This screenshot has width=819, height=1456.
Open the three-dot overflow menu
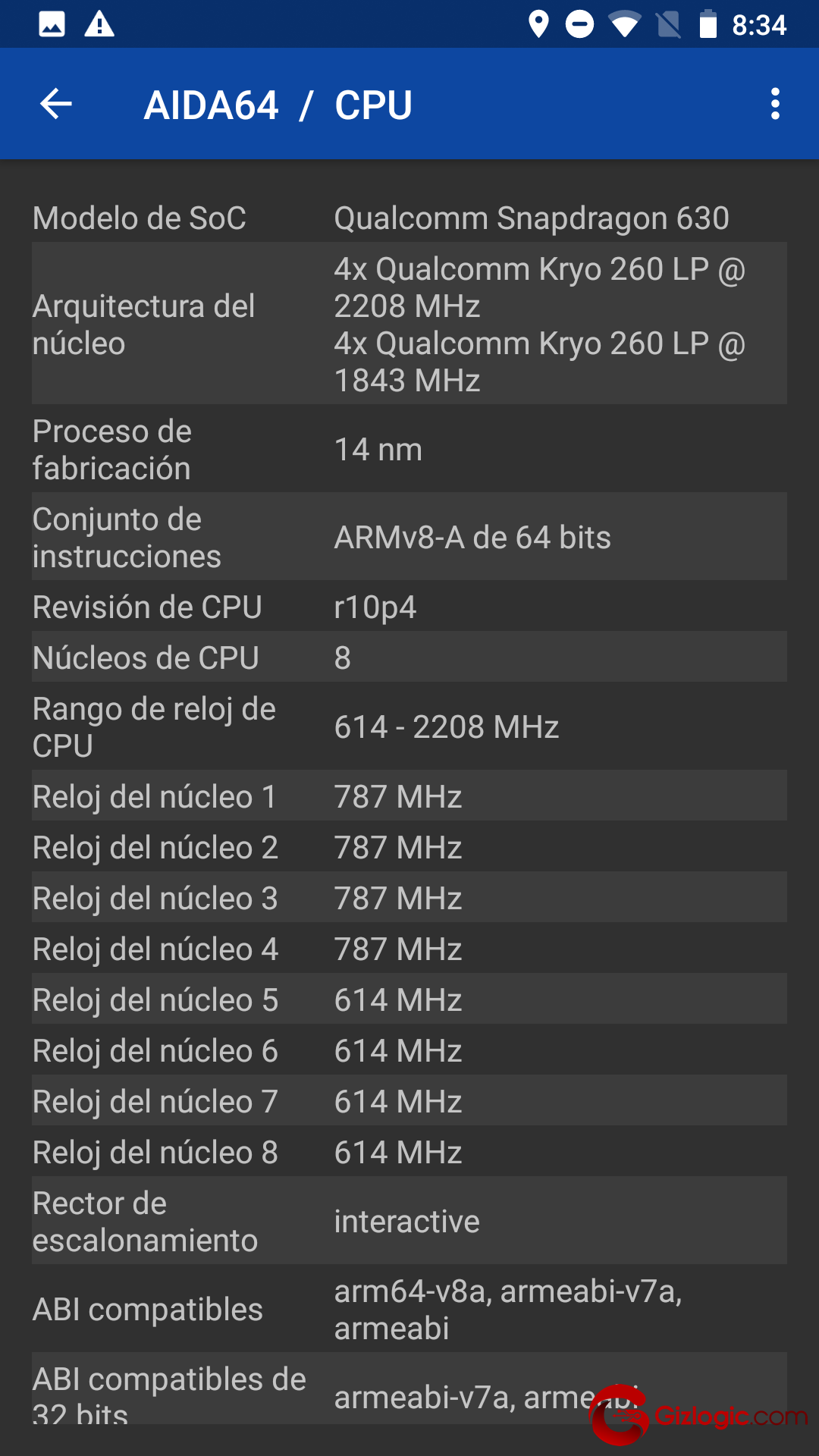tap(774, 104)
